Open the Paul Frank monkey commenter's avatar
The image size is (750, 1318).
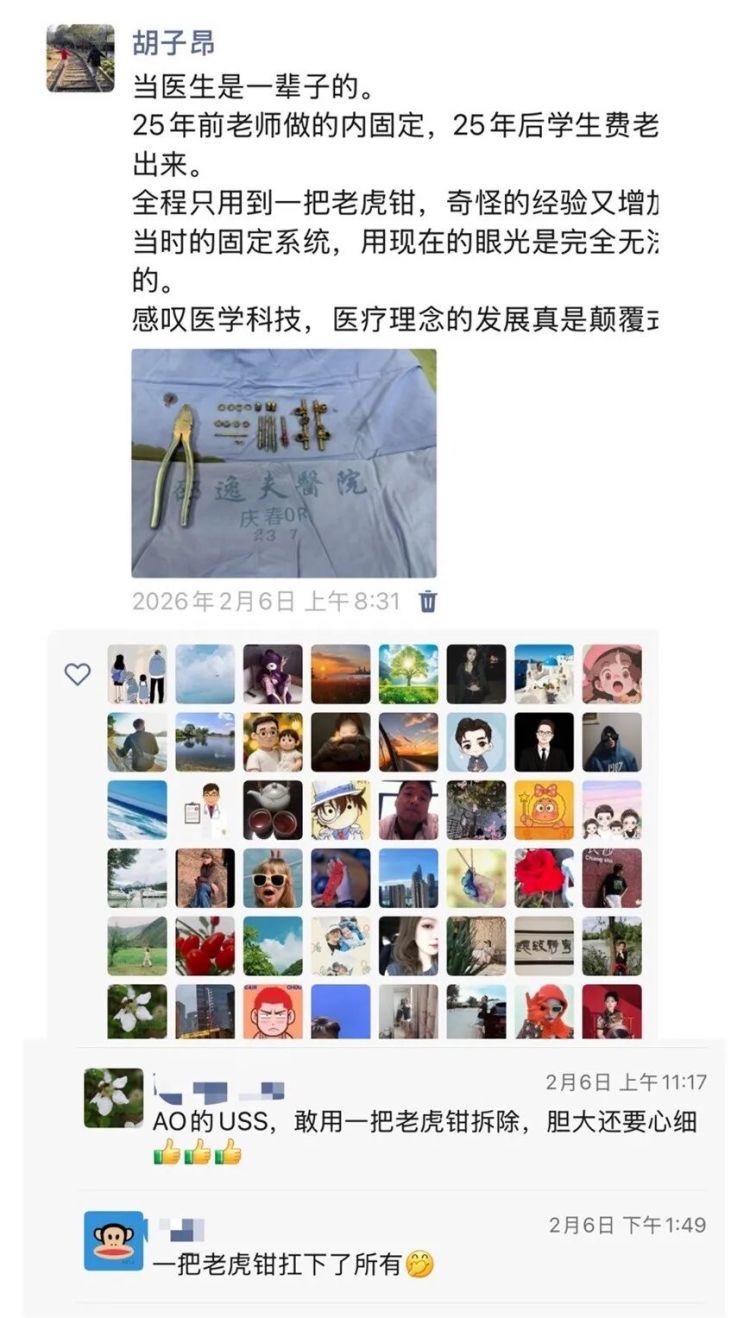click(113, 1240)
